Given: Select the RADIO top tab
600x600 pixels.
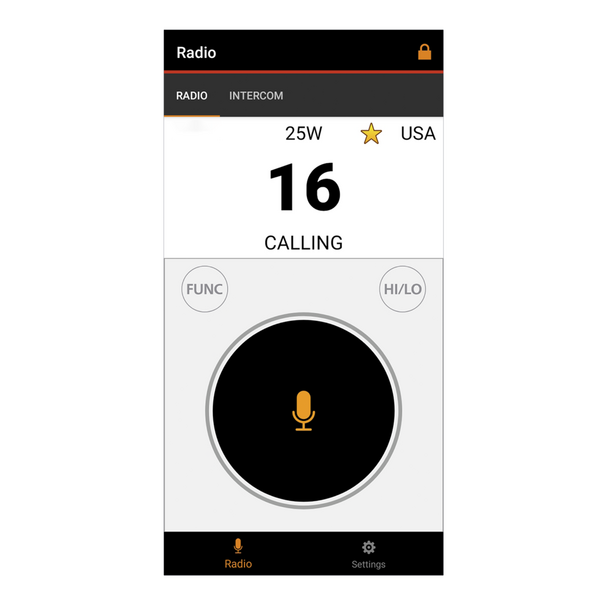Looking at the screenshot, I should point(192,96).
